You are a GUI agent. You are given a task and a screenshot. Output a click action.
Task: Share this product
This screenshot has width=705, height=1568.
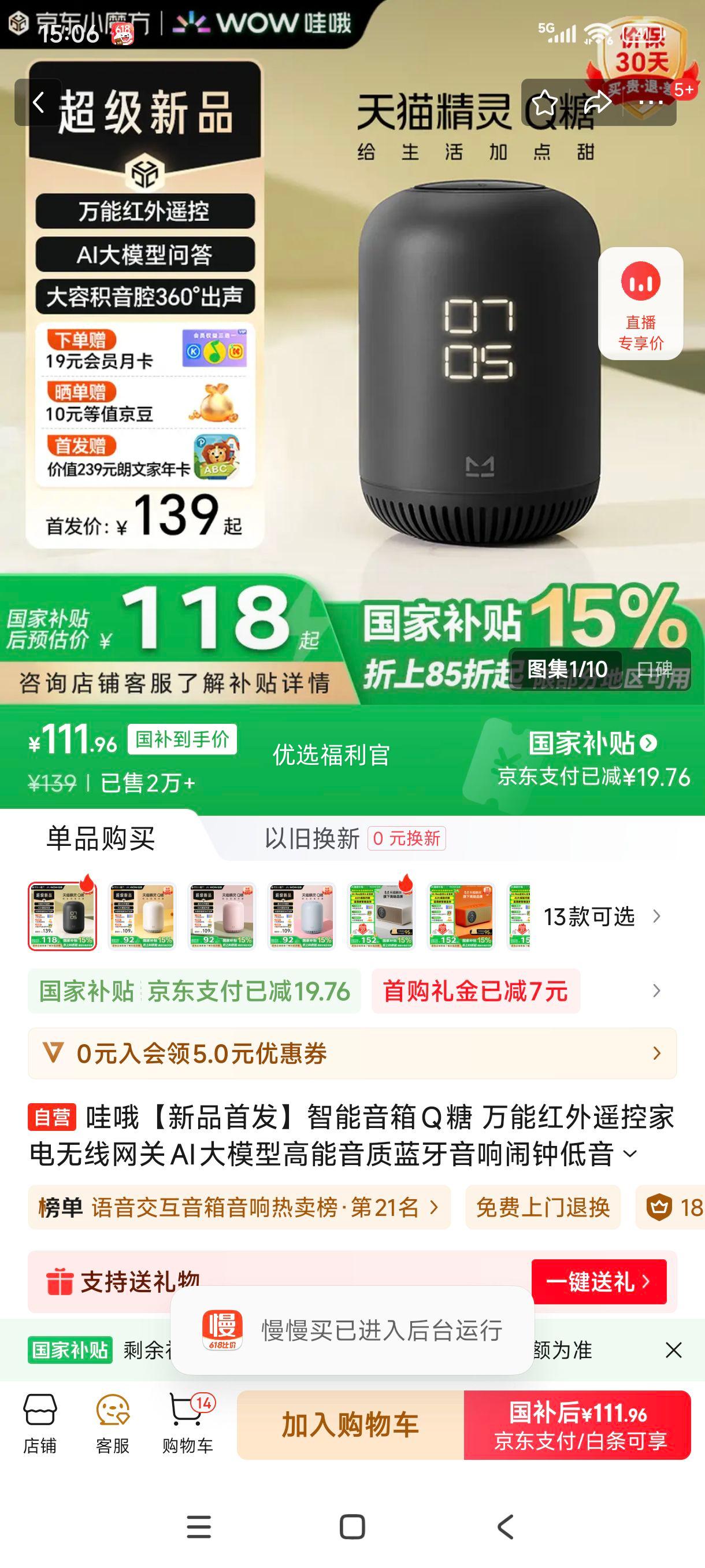point(597,102)
